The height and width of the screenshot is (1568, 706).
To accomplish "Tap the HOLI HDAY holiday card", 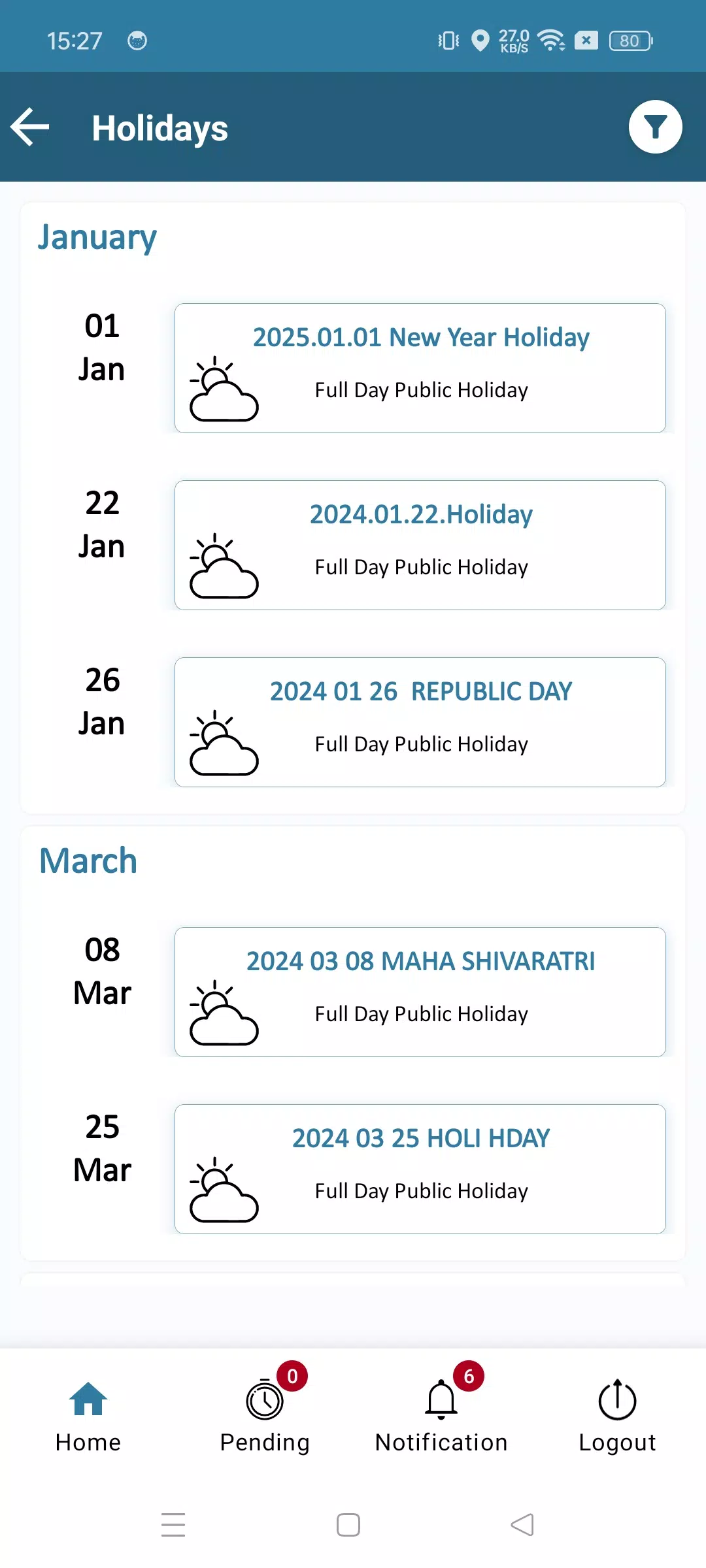I will pyautogui.click(x=420, y=1169).
